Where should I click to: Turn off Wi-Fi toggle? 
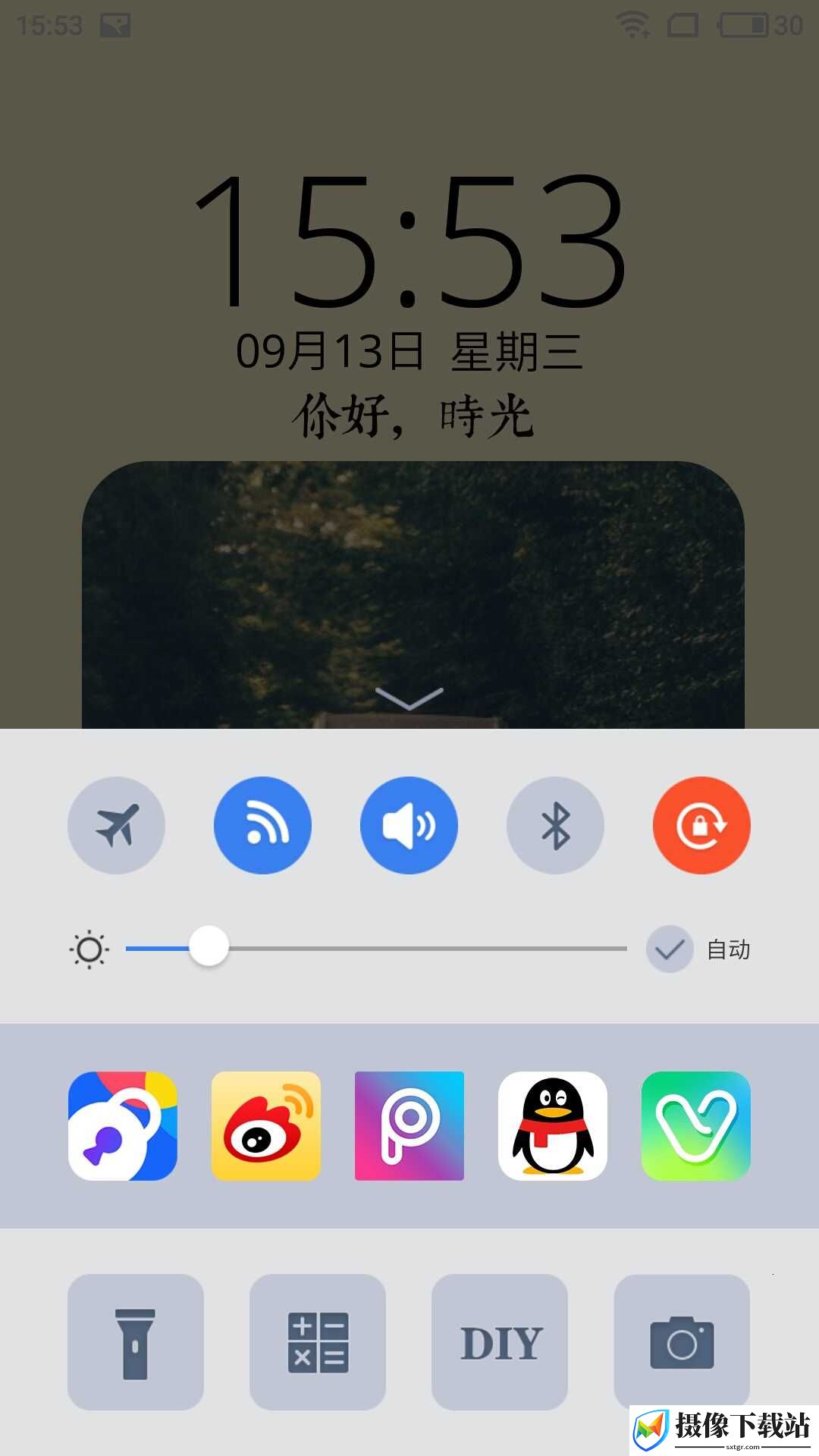(262, 825)
